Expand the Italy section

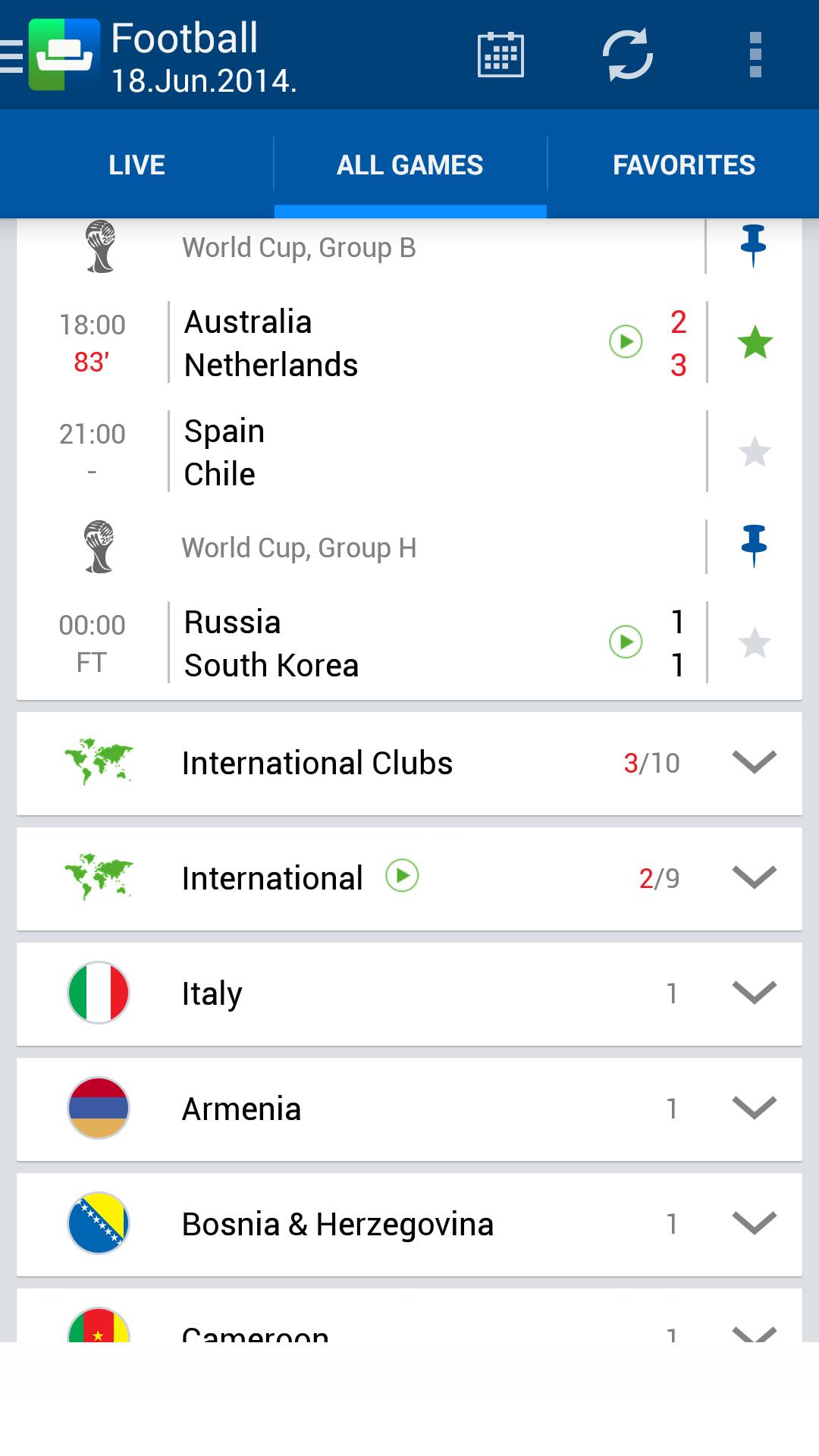point(409,994)
